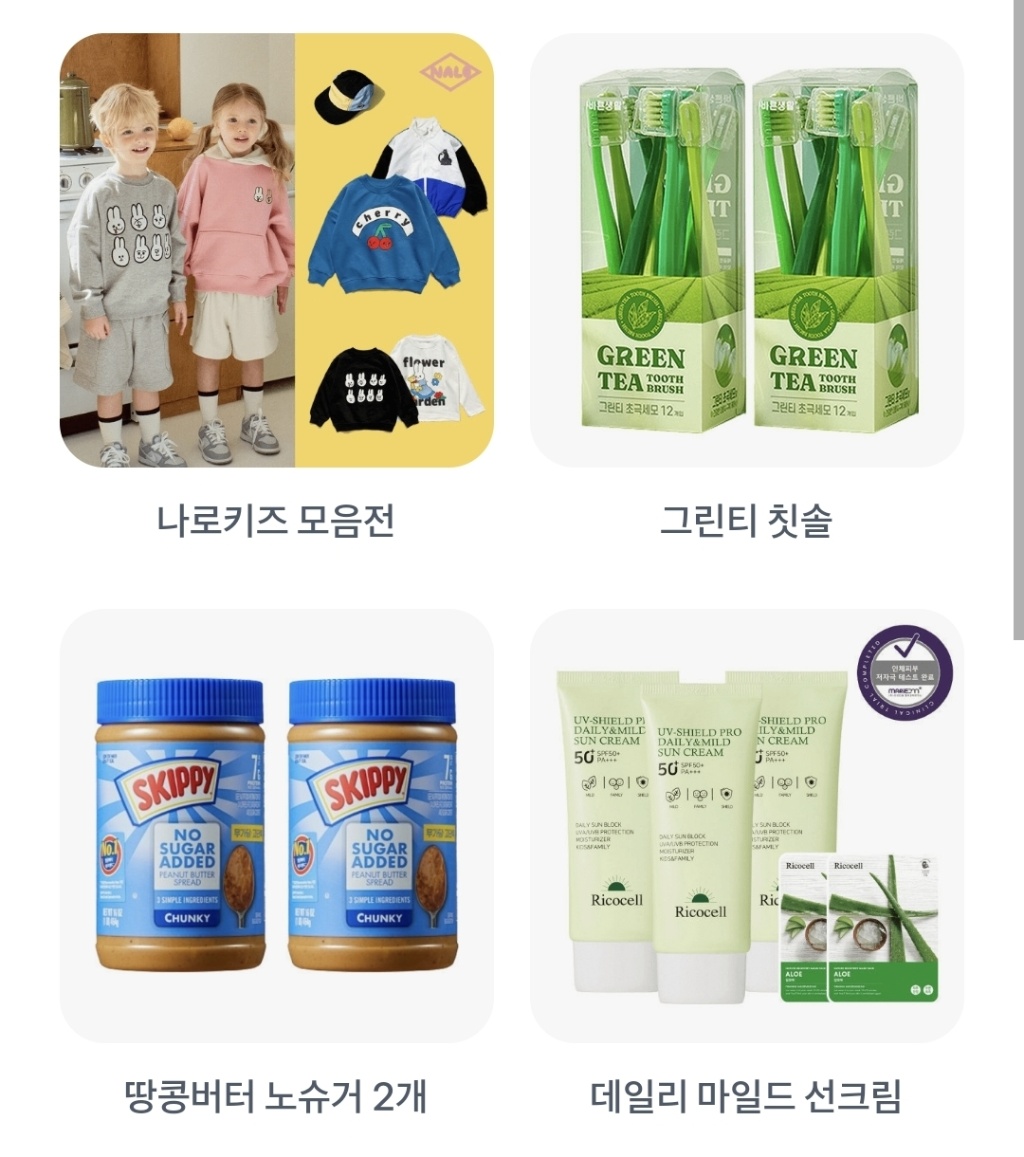Open the 그린티 칫솔 toothbrush product

(746, 250)
